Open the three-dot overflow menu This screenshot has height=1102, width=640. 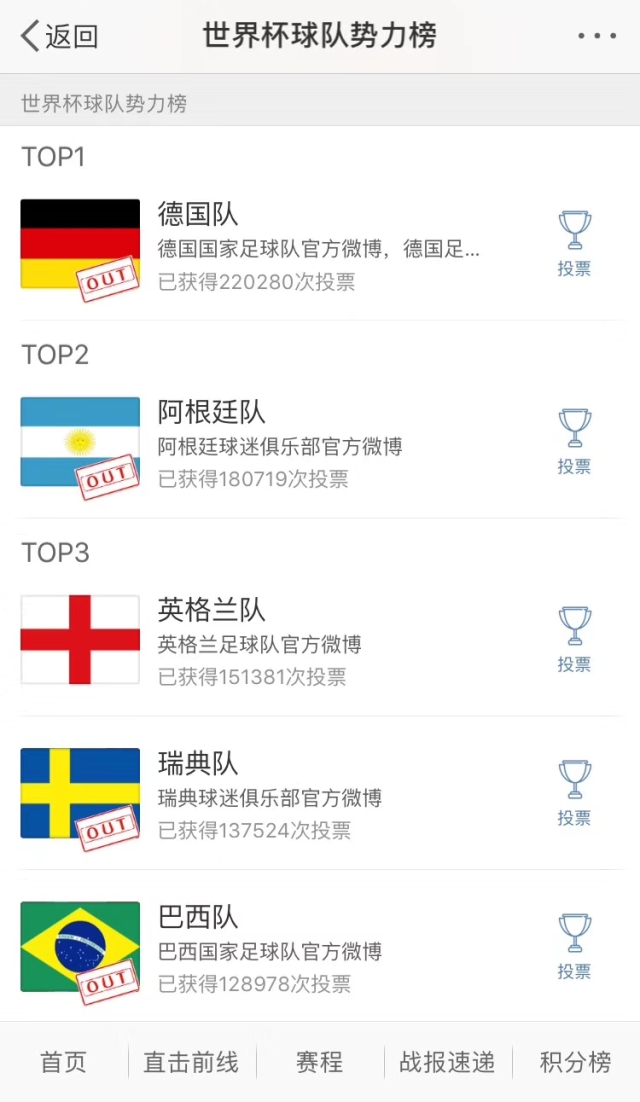(597, 37)
